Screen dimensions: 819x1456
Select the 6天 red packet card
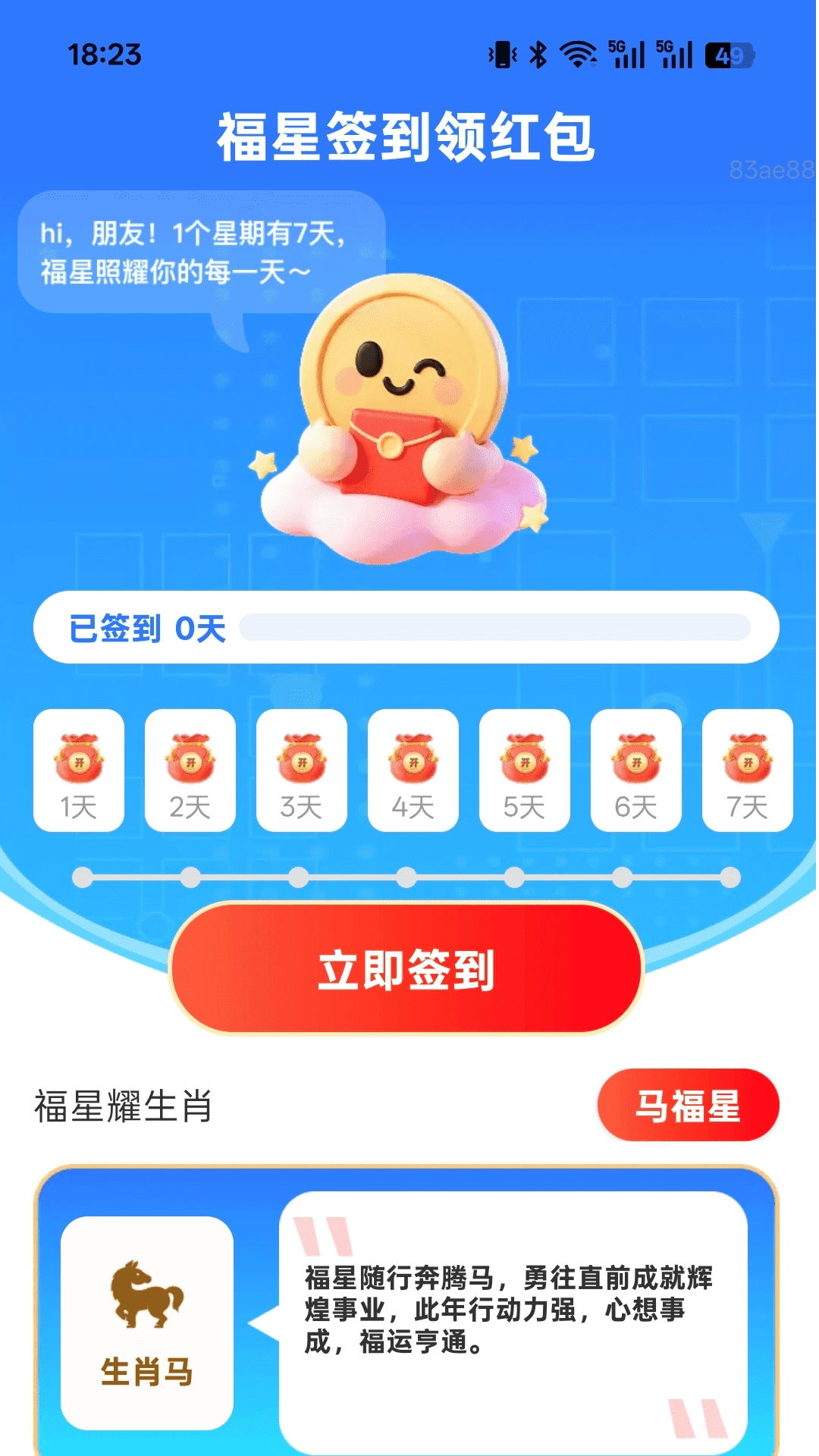click(x=636, y=770)
